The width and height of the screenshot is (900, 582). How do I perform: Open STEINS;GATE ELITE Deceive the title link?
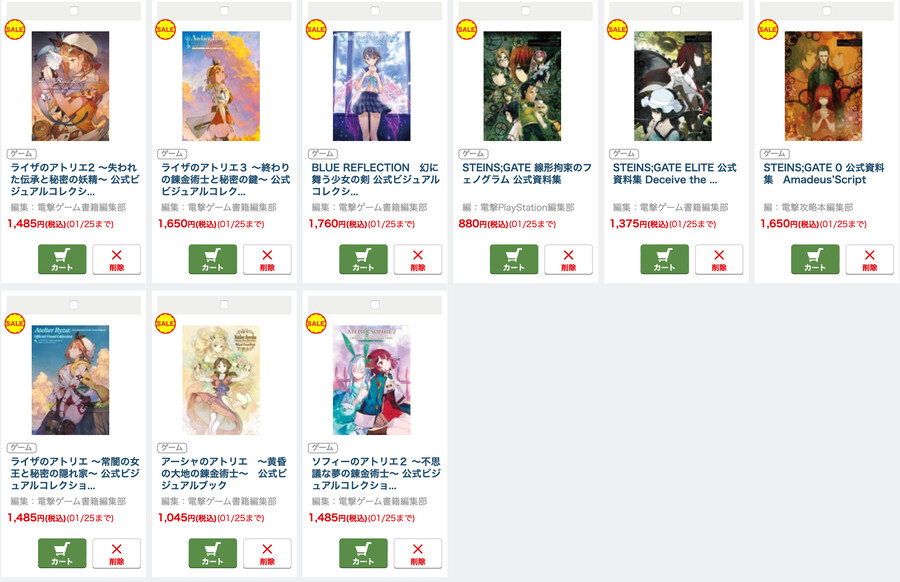pyautogui.click(x=675, y=174)
